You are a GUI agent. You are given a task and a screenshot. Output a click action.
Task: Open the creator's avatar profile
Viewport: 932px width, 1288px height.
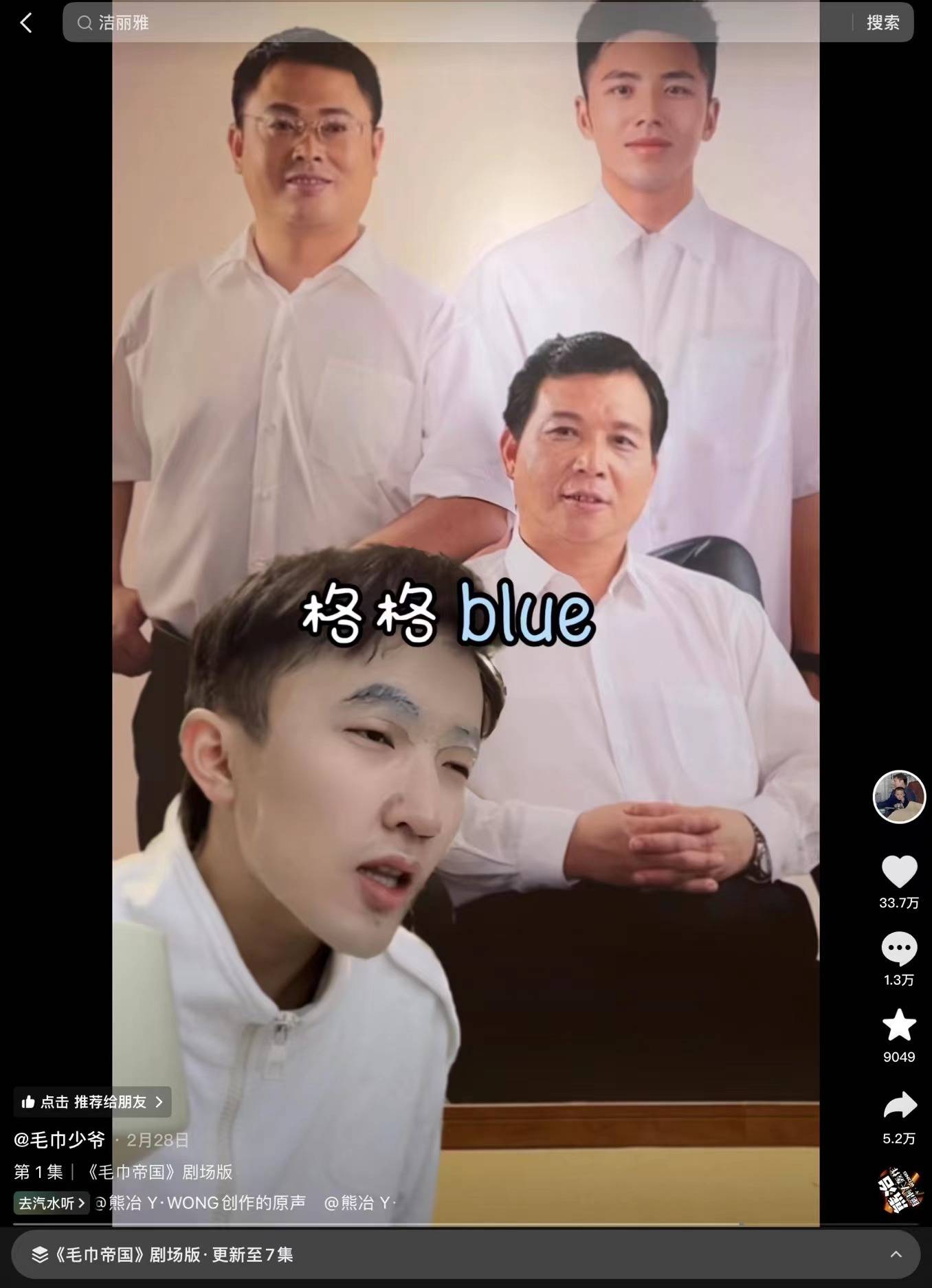pyautogui.click(x=899, y=797)
